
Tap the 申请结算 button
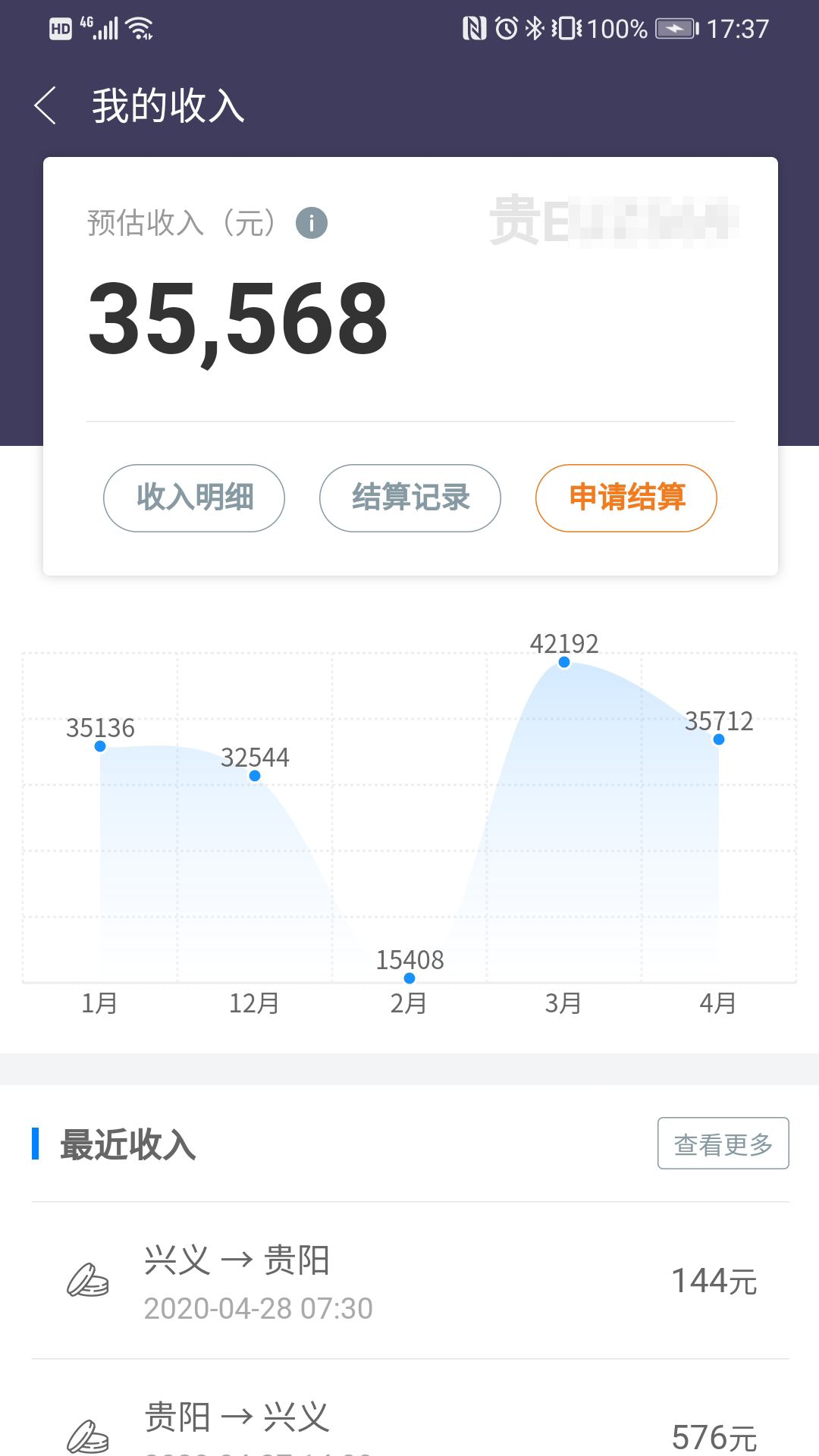pyautogui.click(x=626, y=497)
